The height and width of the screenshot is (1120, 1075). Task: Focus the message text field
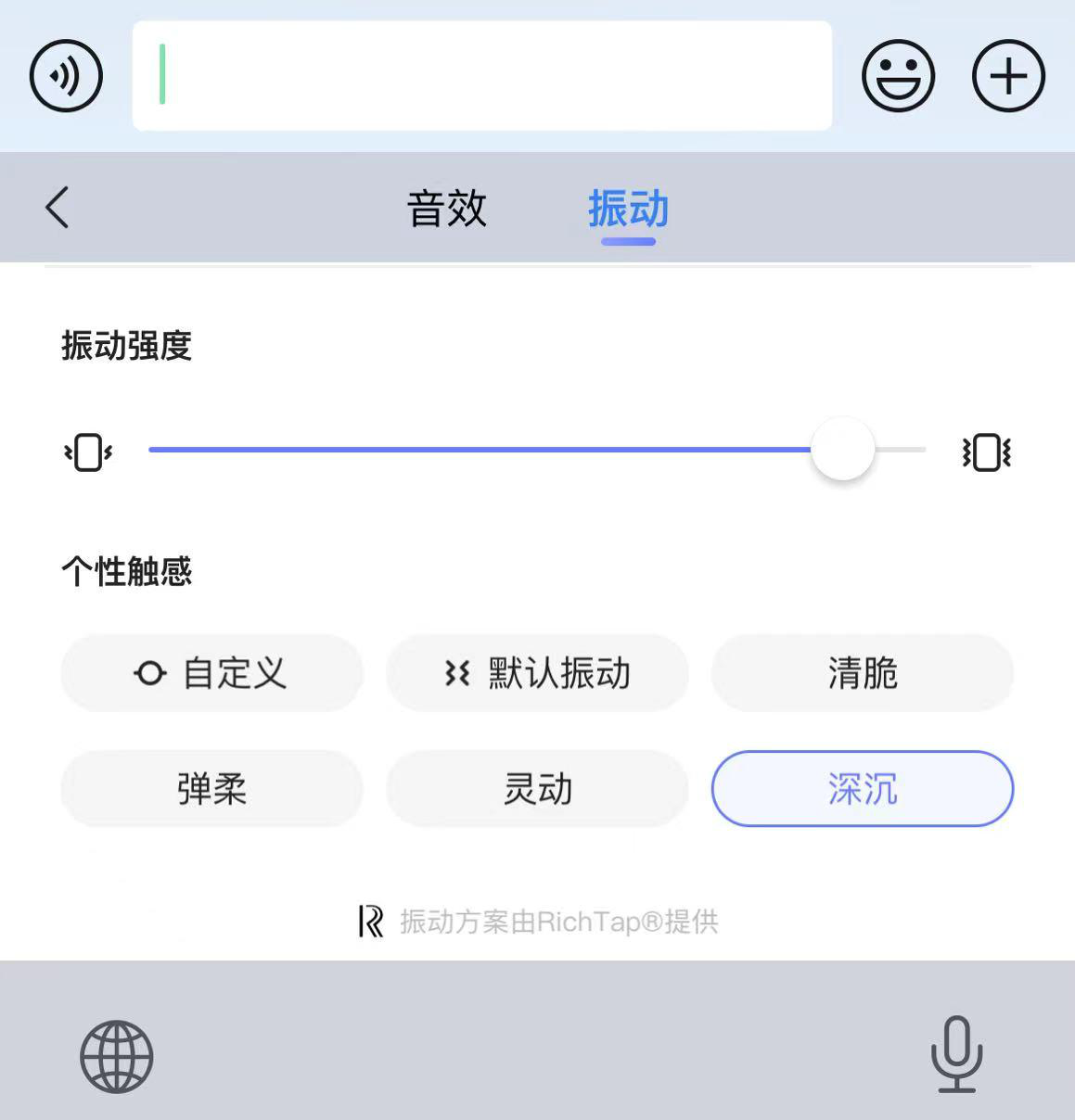pos(481,76)
